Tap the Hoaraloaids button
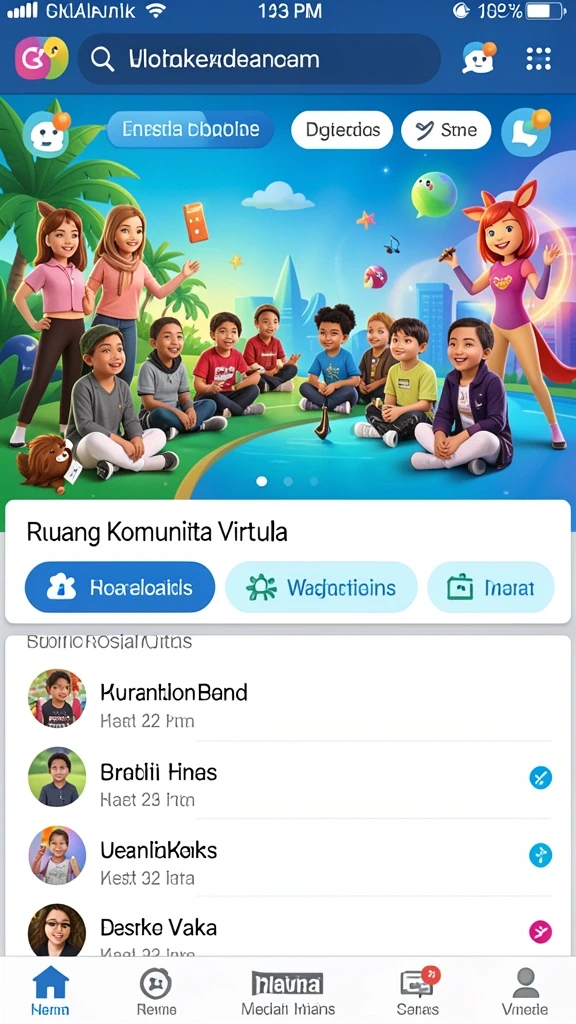The image size is (576, 1024). click(120, 588)
